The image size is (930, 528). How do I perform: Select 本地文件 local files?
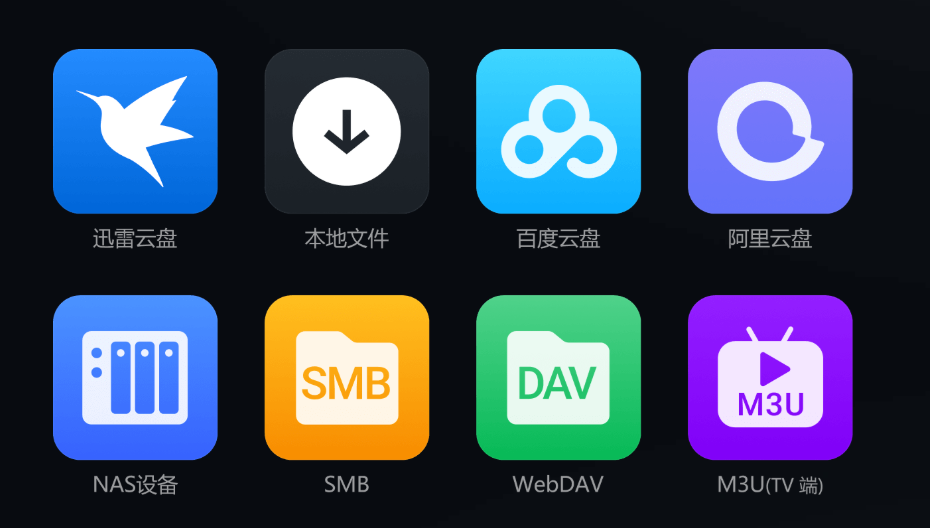(x=347, y=131)
